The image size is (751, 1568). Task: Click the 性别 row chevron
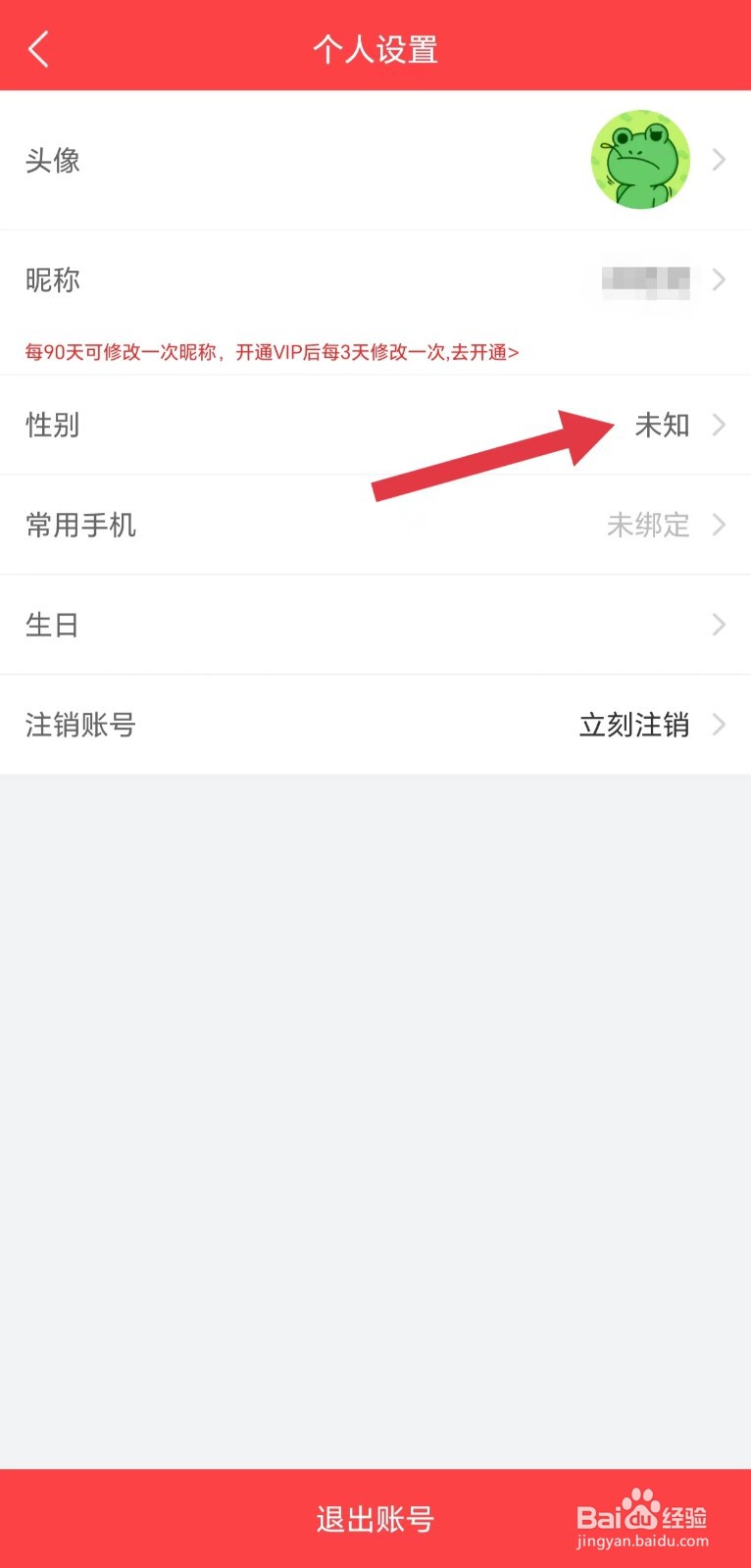point(721,426)
